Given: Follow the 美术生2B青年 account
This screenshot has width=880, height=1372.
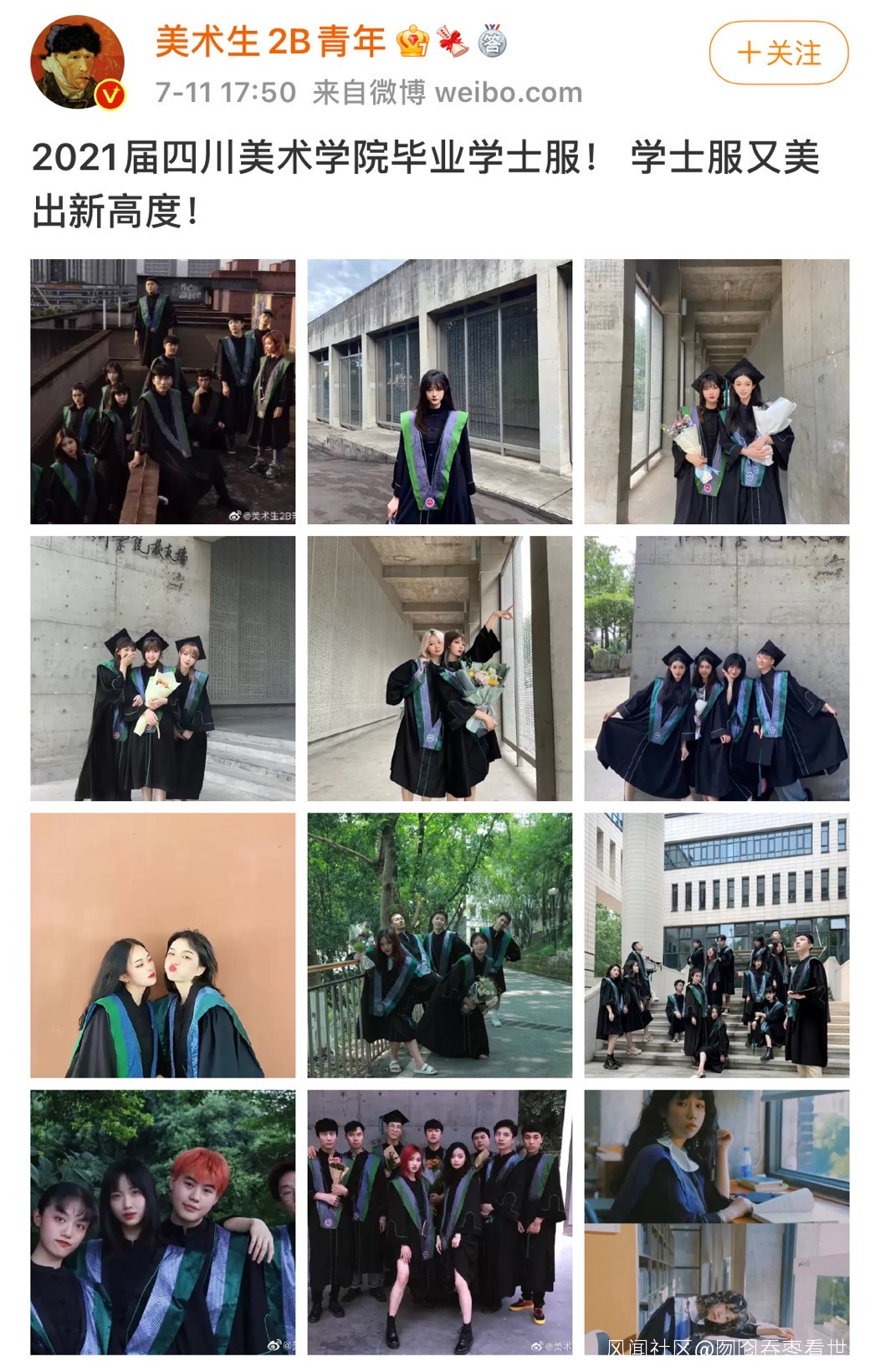Looking at the screenshot, I should pos(778,54).
